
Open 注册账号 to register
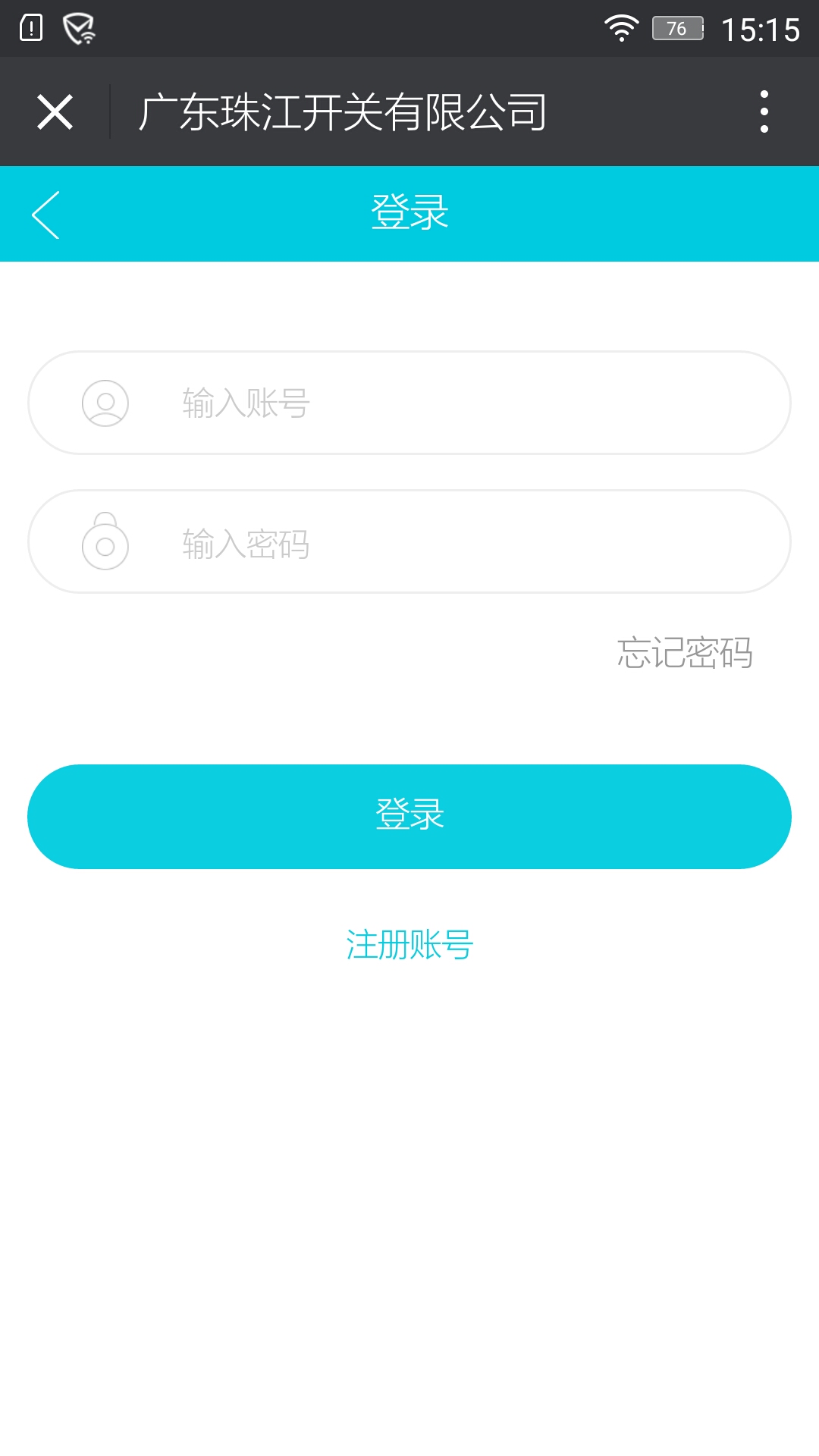(x=409, y=945)
